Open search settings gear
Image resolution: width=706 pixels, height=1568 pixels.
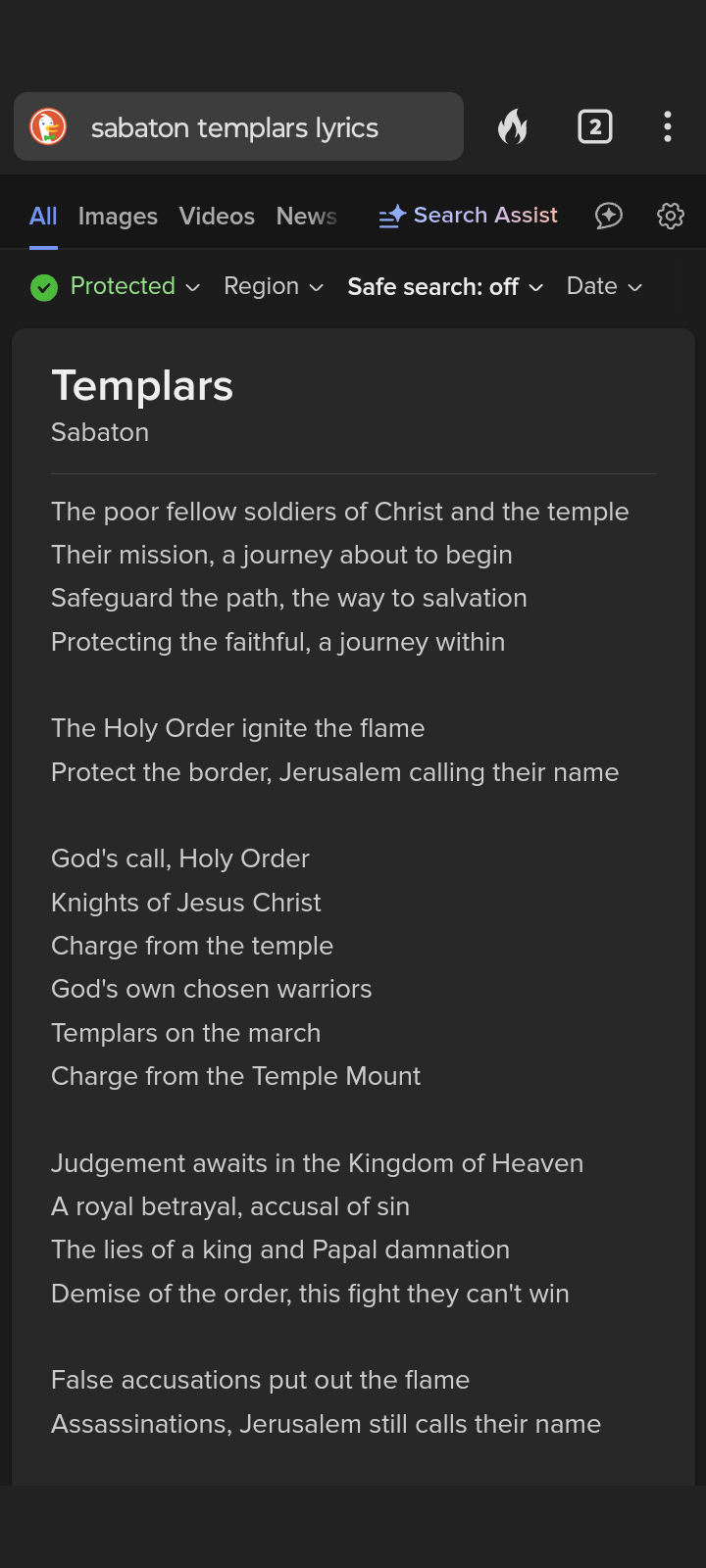pyautogui.click(x=671, y=216)
